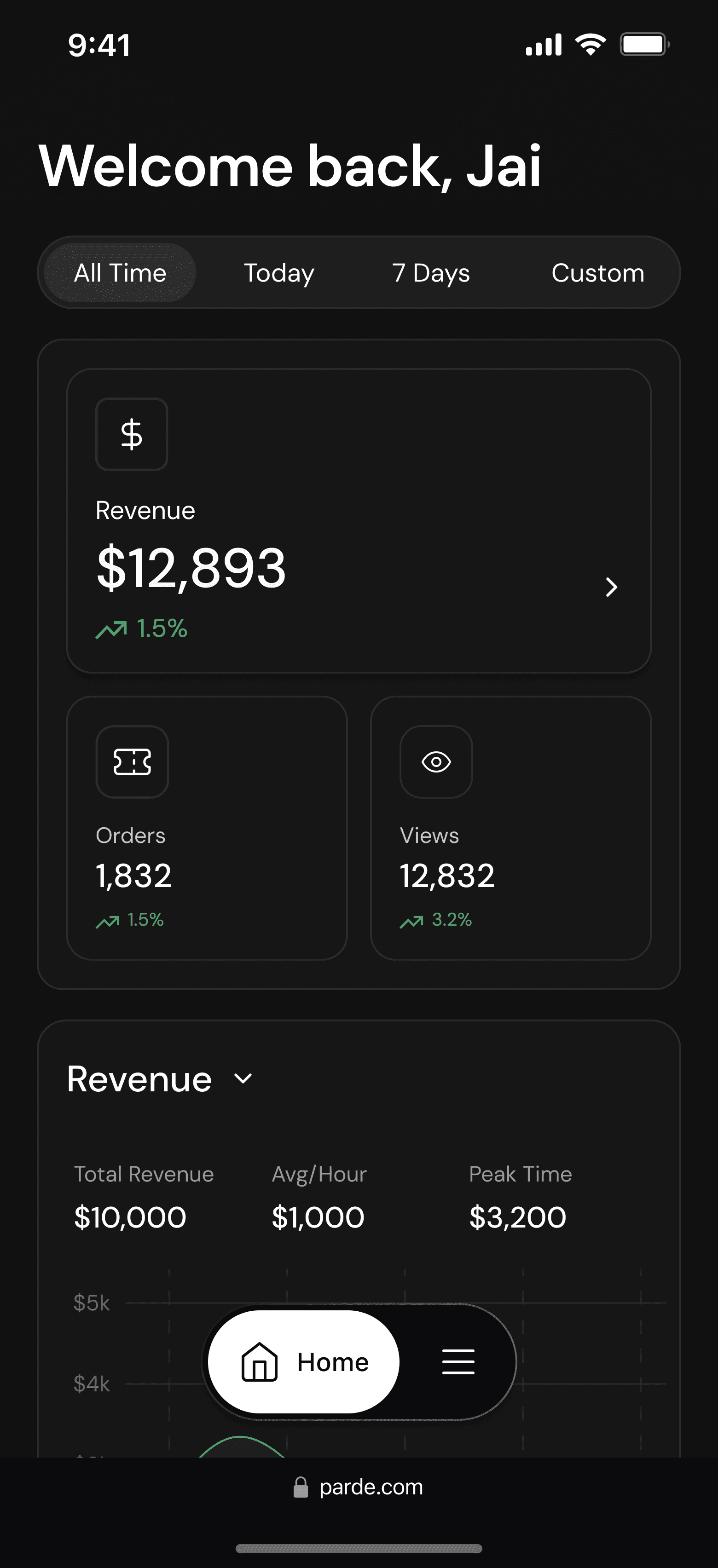This screenshot has height=1568, width=718.
Task: Open the Views card
Action: tap(510, 828)
